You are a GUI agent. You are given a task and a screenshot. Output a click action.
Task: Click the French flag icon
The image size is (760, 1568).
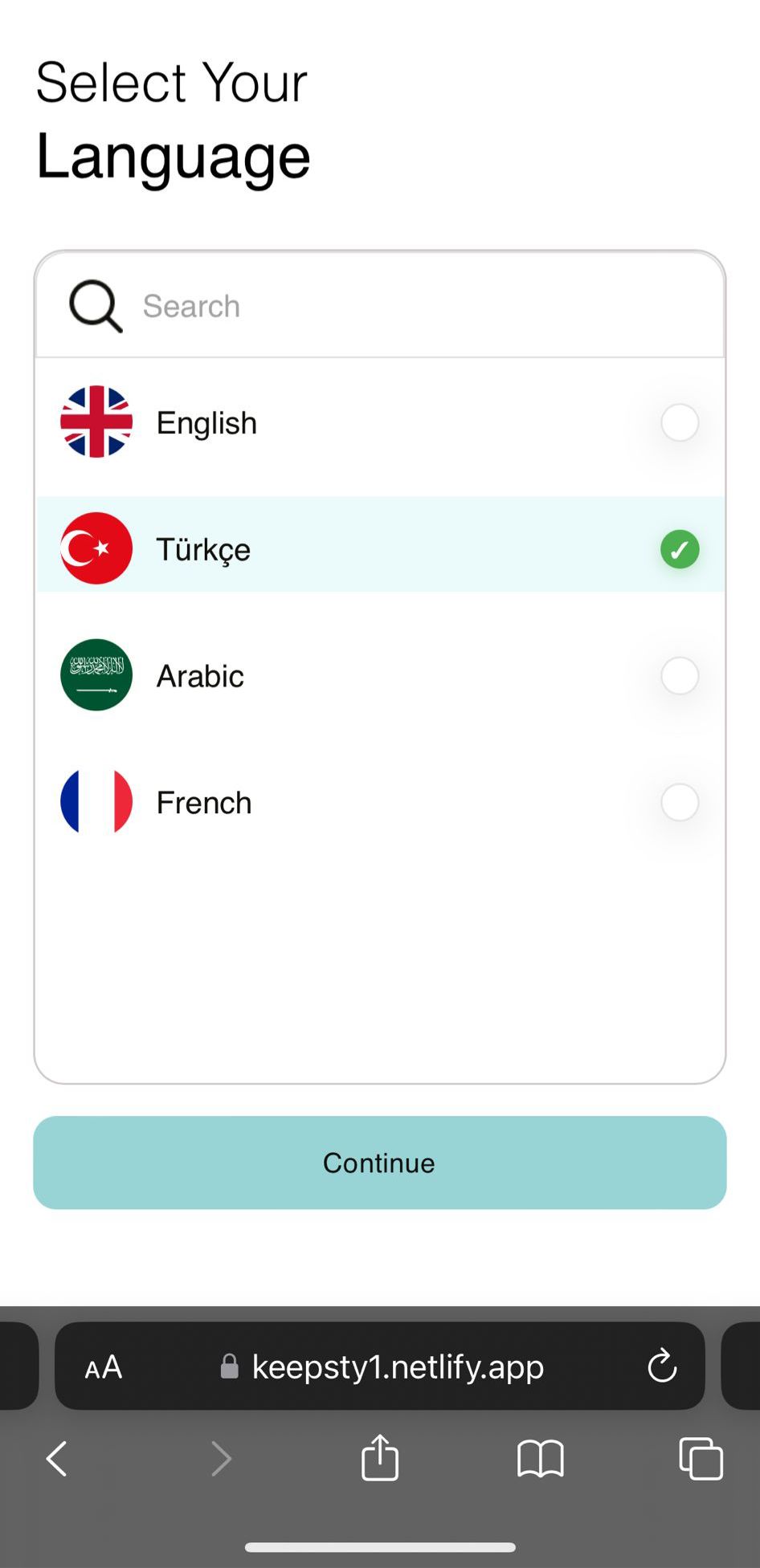coord(95,801)
